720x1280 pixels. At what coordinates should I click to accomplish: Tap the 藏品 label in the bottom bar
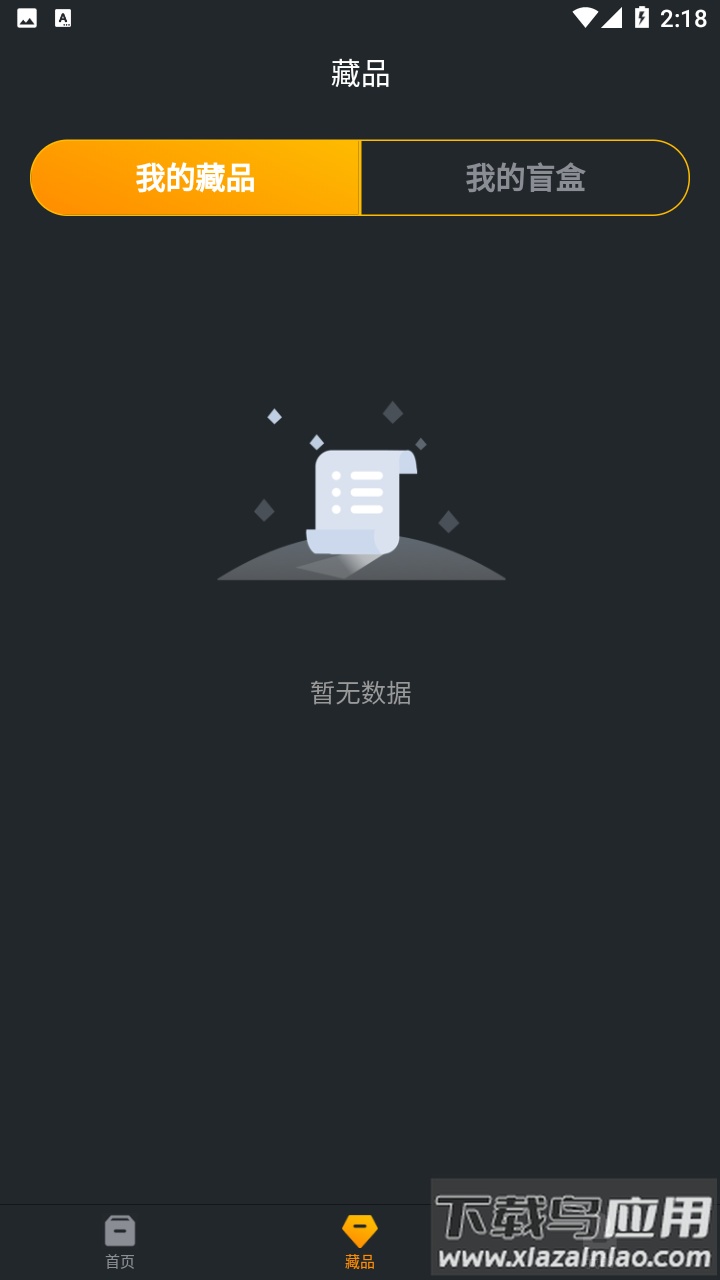pyautogui.click(x=359, y=1262)
